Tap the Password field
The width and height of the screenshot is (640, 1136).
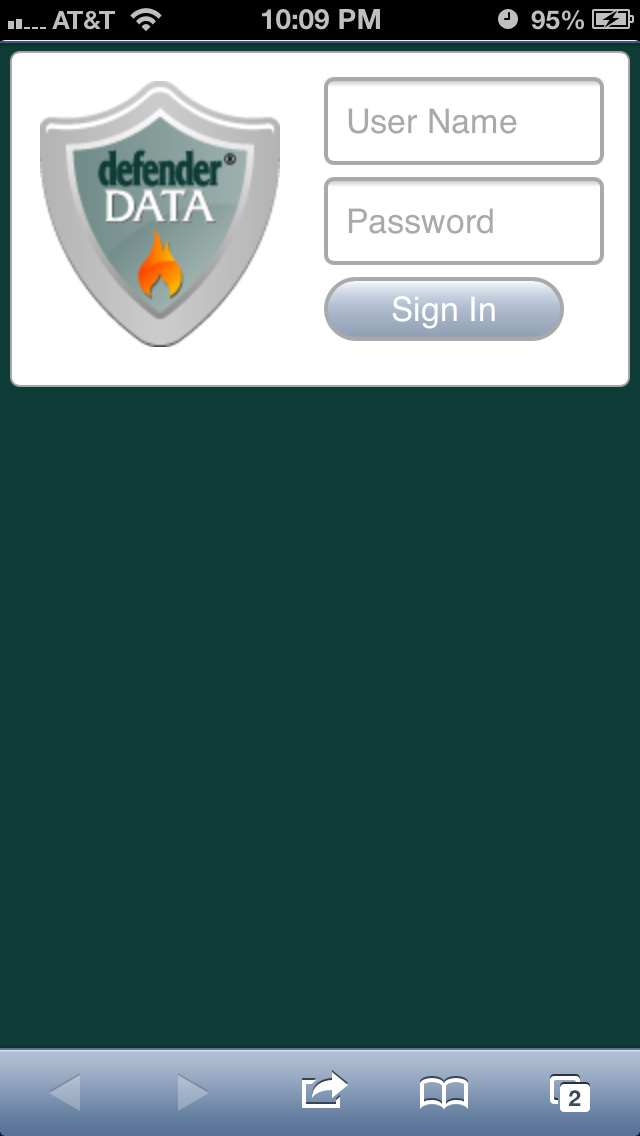[464, 221]
